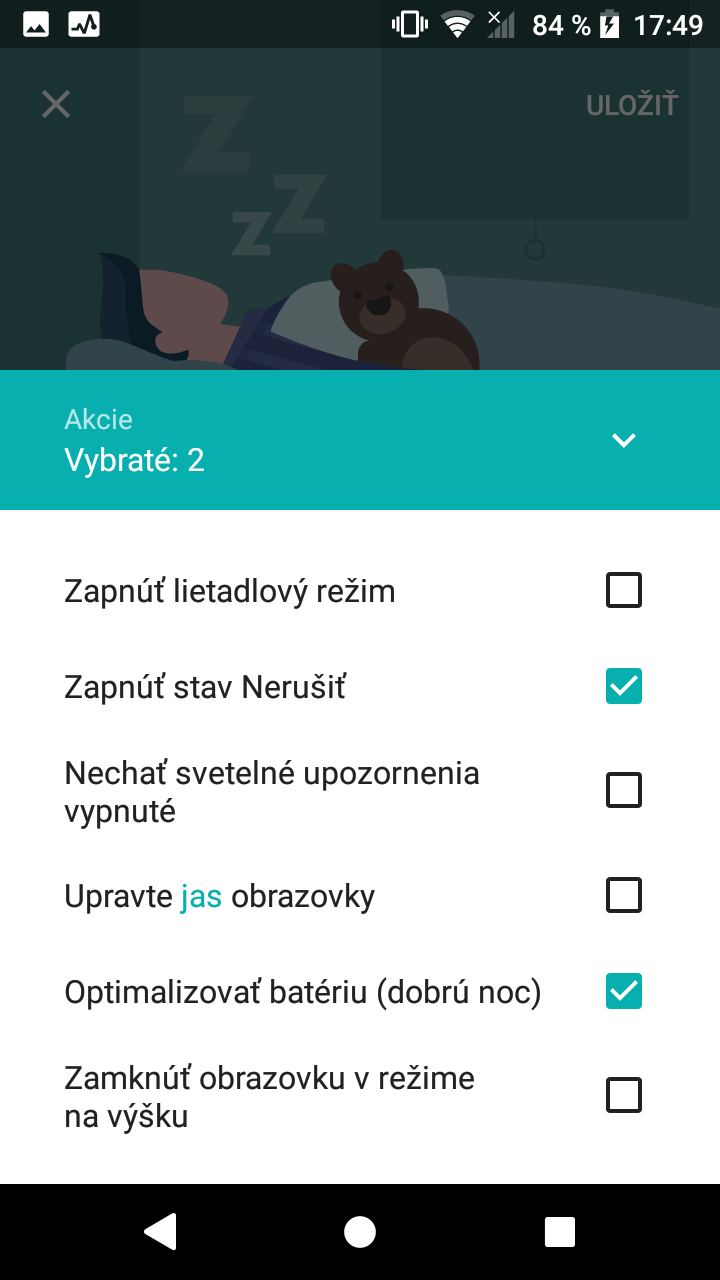Enable Nechať svetelné upozornenia vypnuté
Screen dimensions: 720x1280
[x=624, y=791]
